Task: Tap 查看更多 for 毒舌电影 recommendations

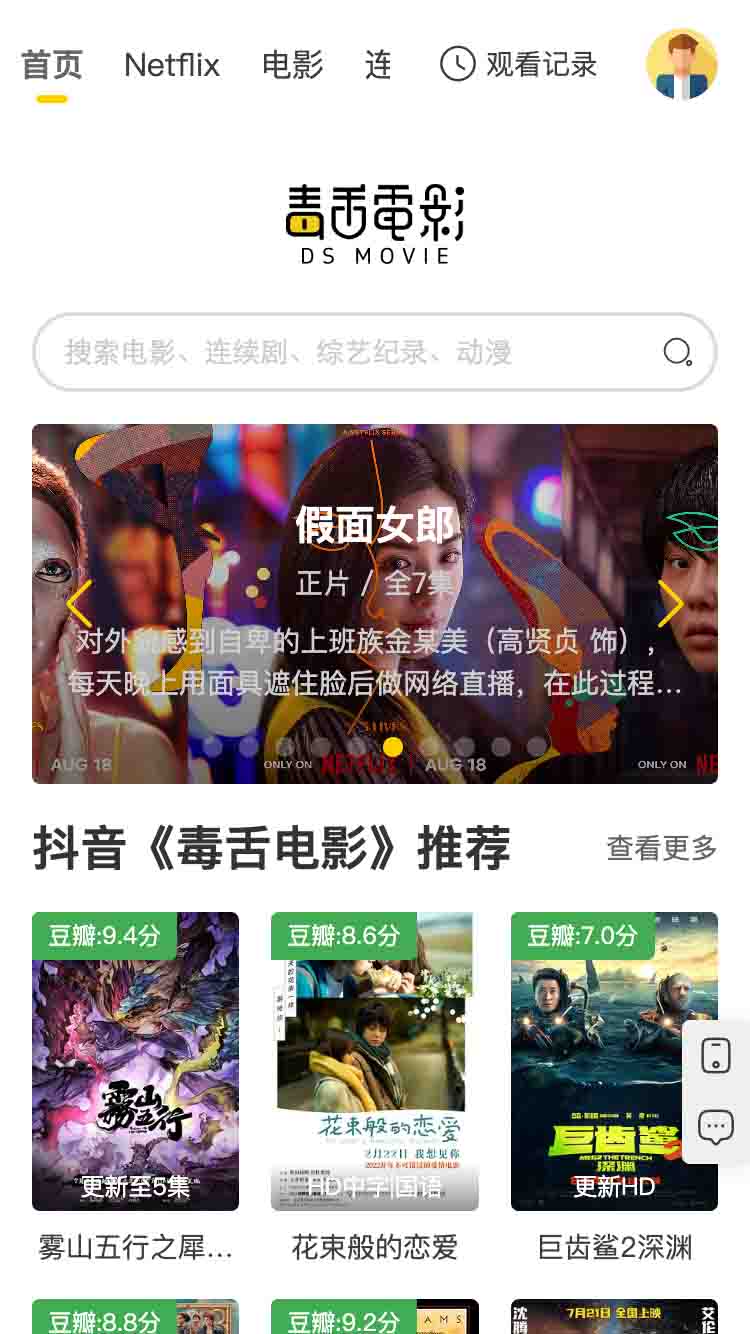Action: pos(661,848)
